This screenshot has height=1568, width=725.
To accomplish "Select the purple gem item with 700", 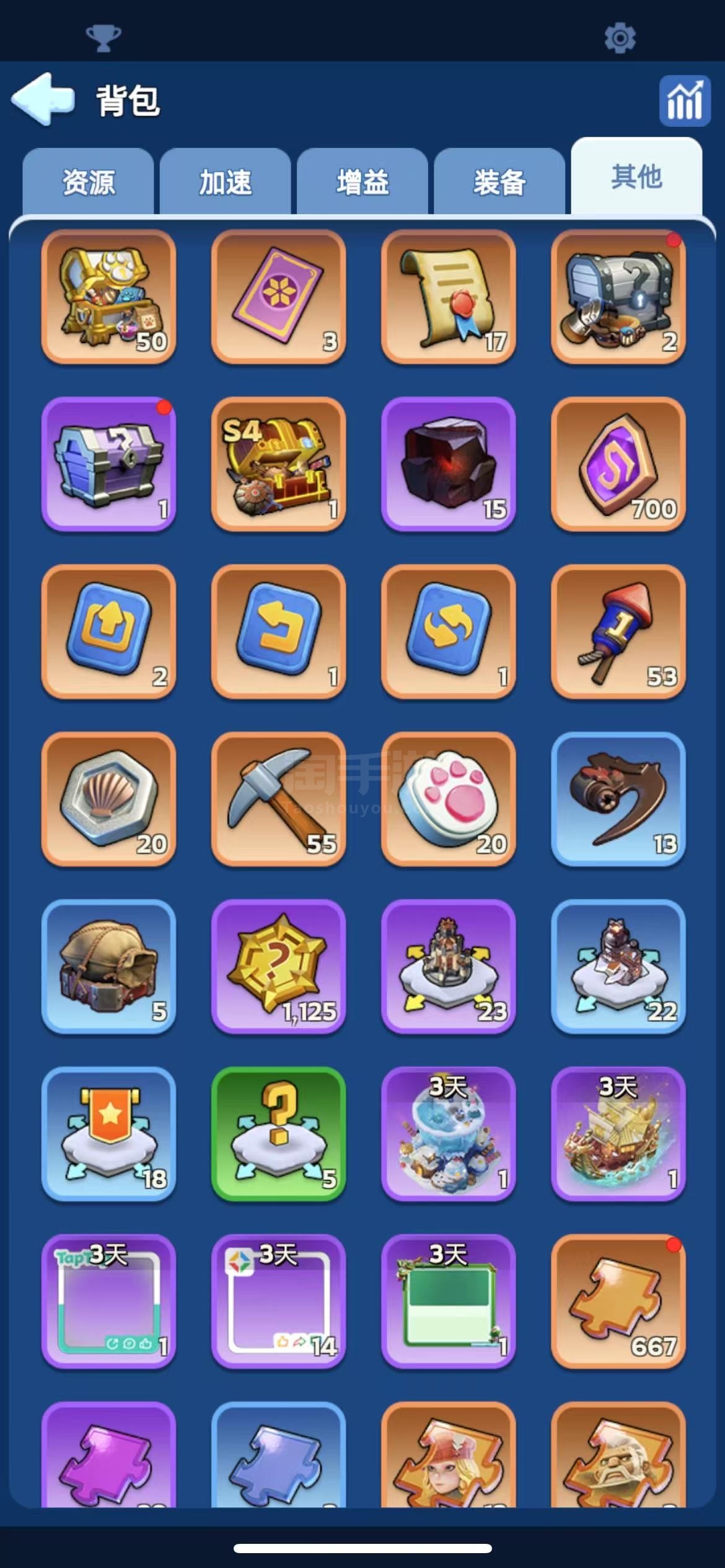I will pos(618,464).
